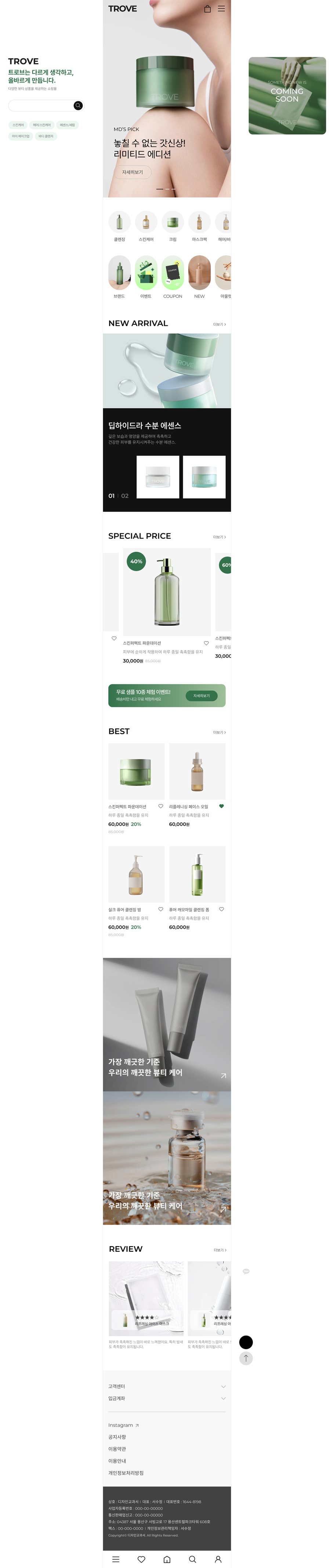Tap the scroll-to-top arrow button
The height and width of the screenshot is (1568, 334).
tap(246, 1358)
